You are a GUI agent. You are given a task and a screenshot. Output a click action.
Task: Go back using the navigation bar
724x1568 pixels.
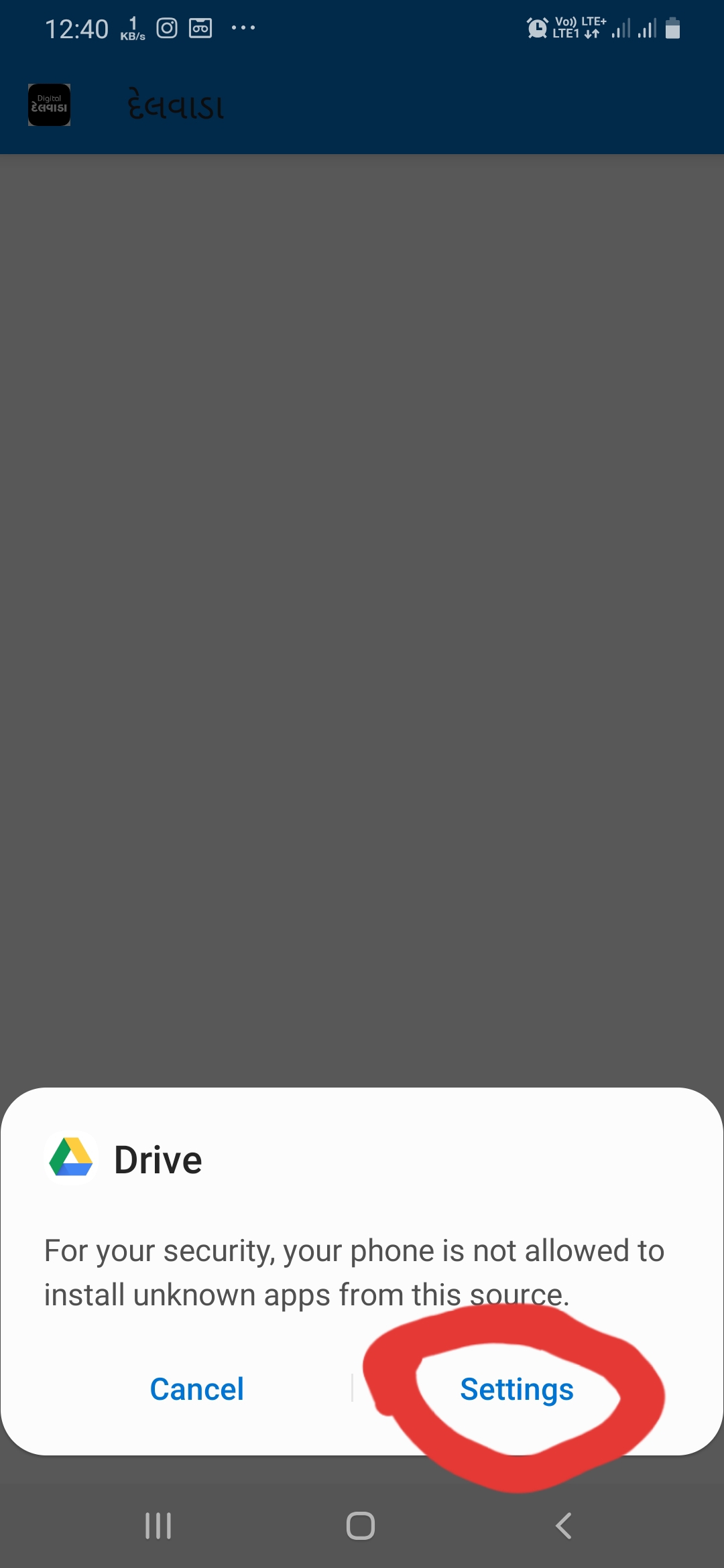point(564,1526)
